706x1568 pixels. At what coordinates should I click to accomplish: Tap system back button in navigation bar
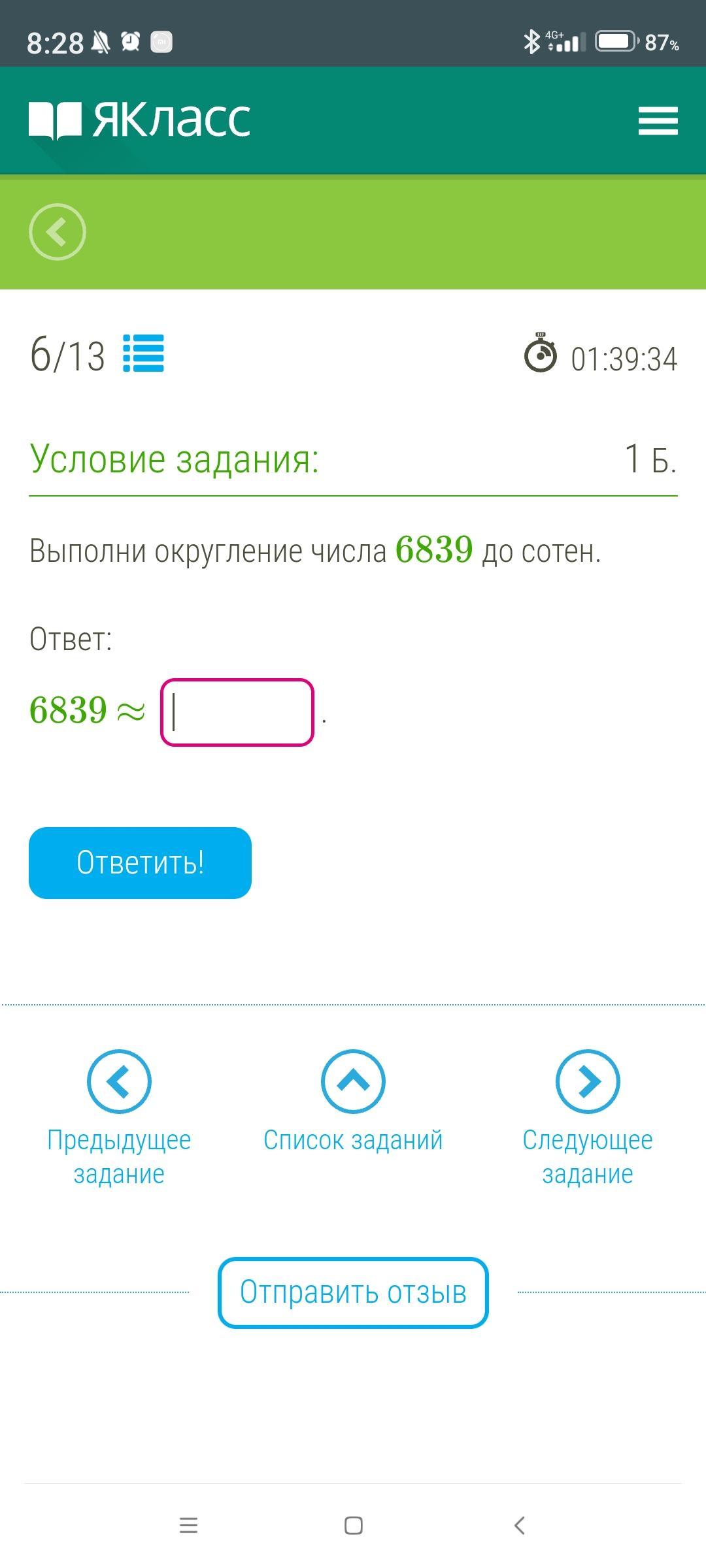[520, 1526]
